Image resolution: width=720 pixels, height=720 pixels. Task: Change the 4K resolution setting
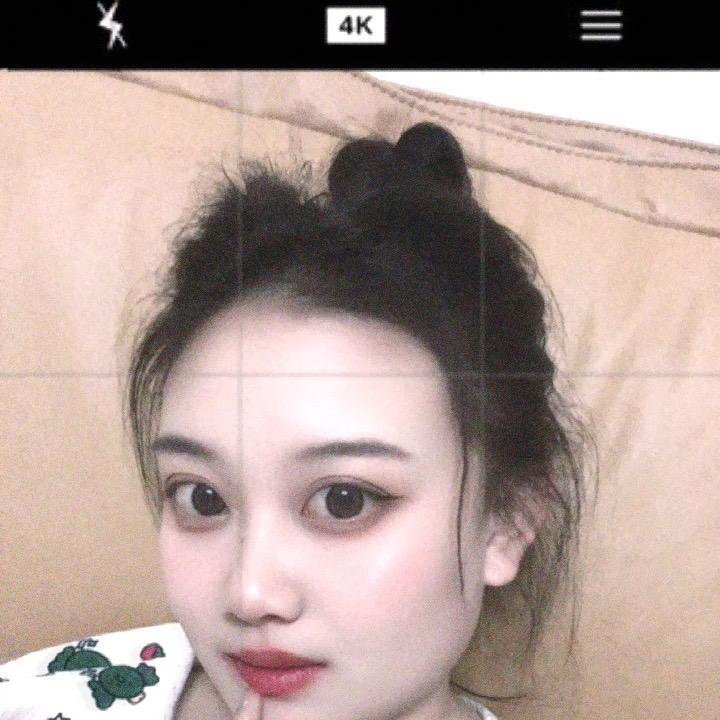point(355,26)
